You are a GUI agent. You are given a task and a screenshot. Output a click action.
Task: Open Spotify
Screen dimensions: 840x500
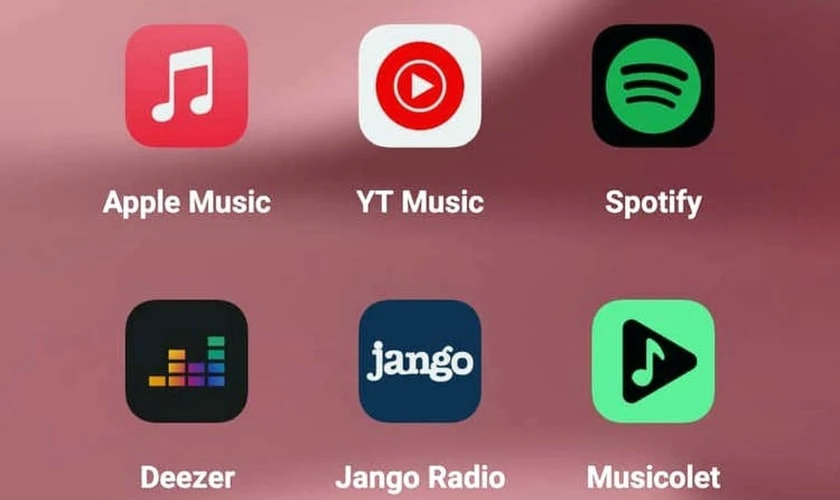click(653, 86)
